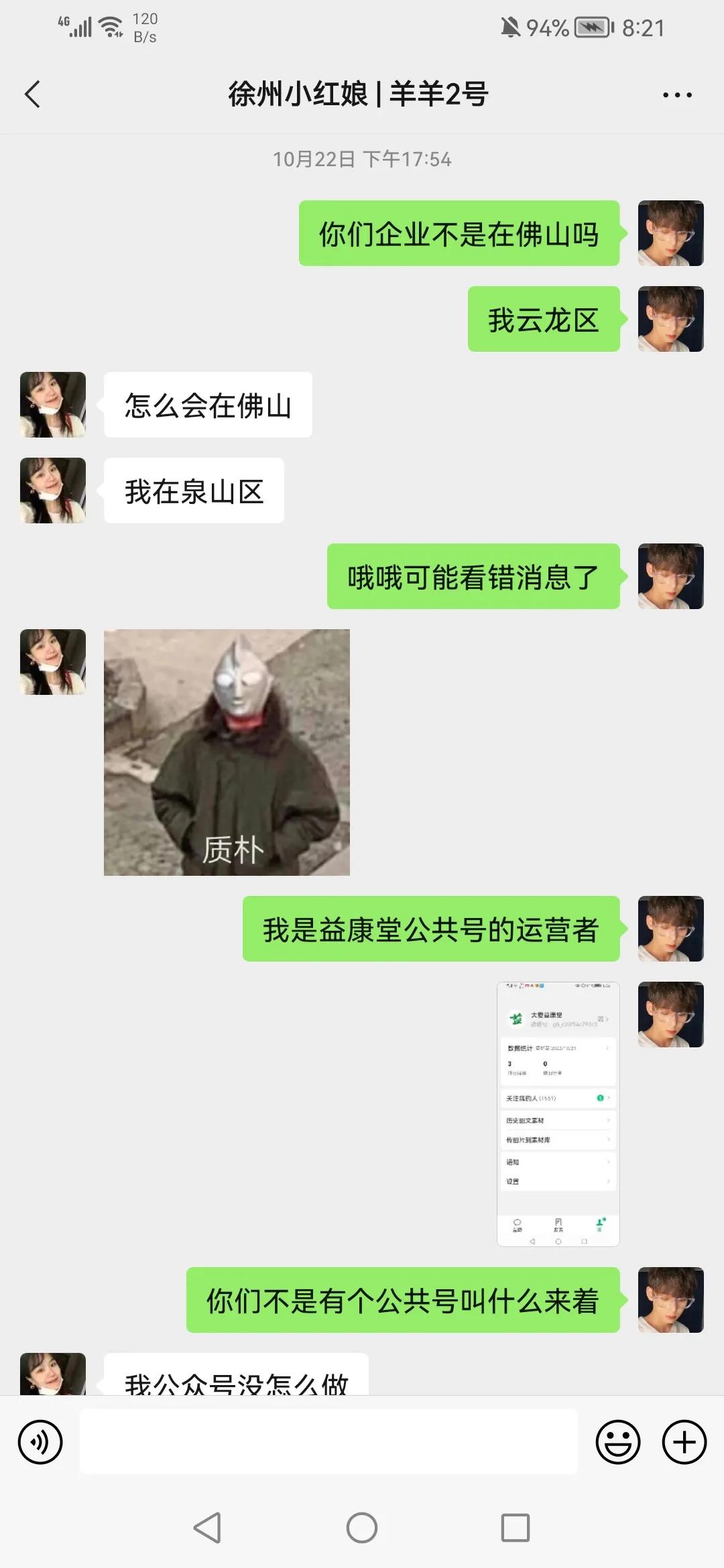Go back from the chat
The width and height of the screenshot is (724, 1568).
tap(32, 94)
